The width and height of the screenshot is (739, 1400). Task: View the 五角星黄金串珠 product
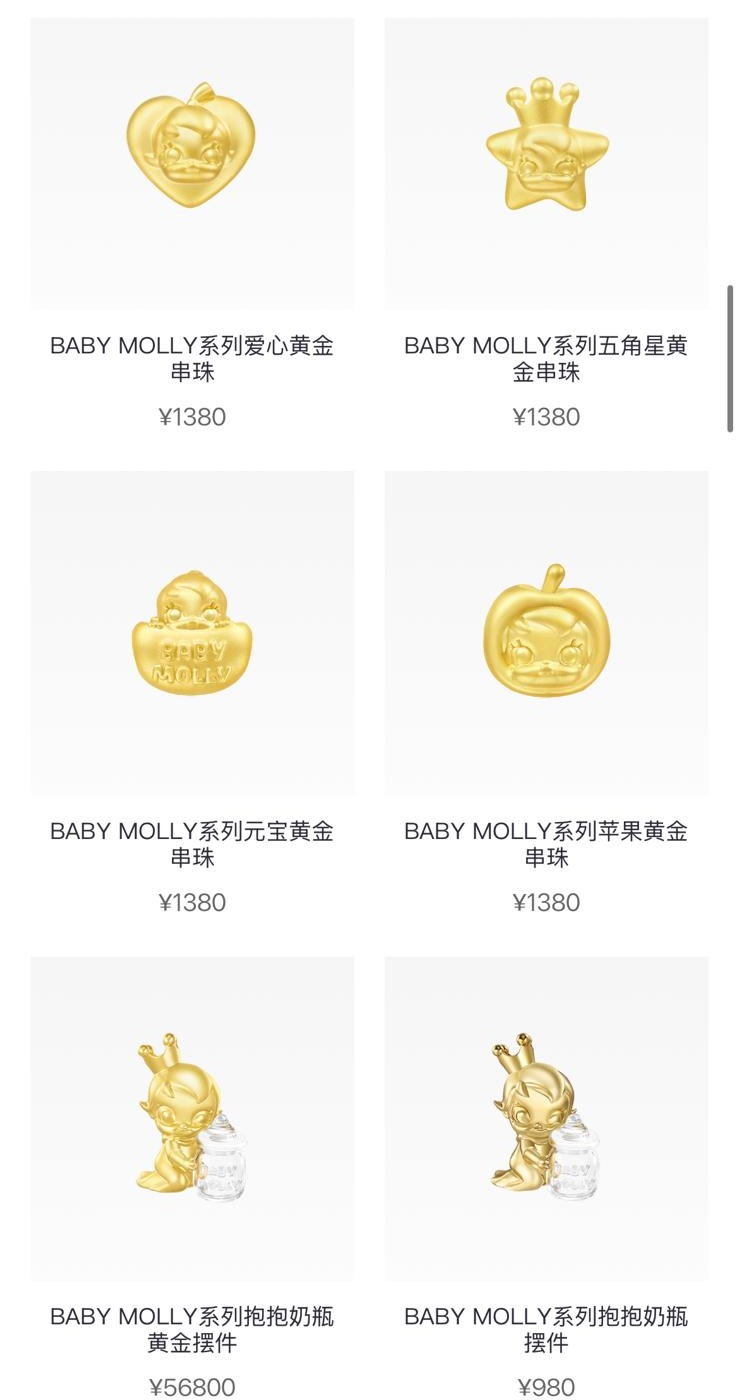pos(546,163)
